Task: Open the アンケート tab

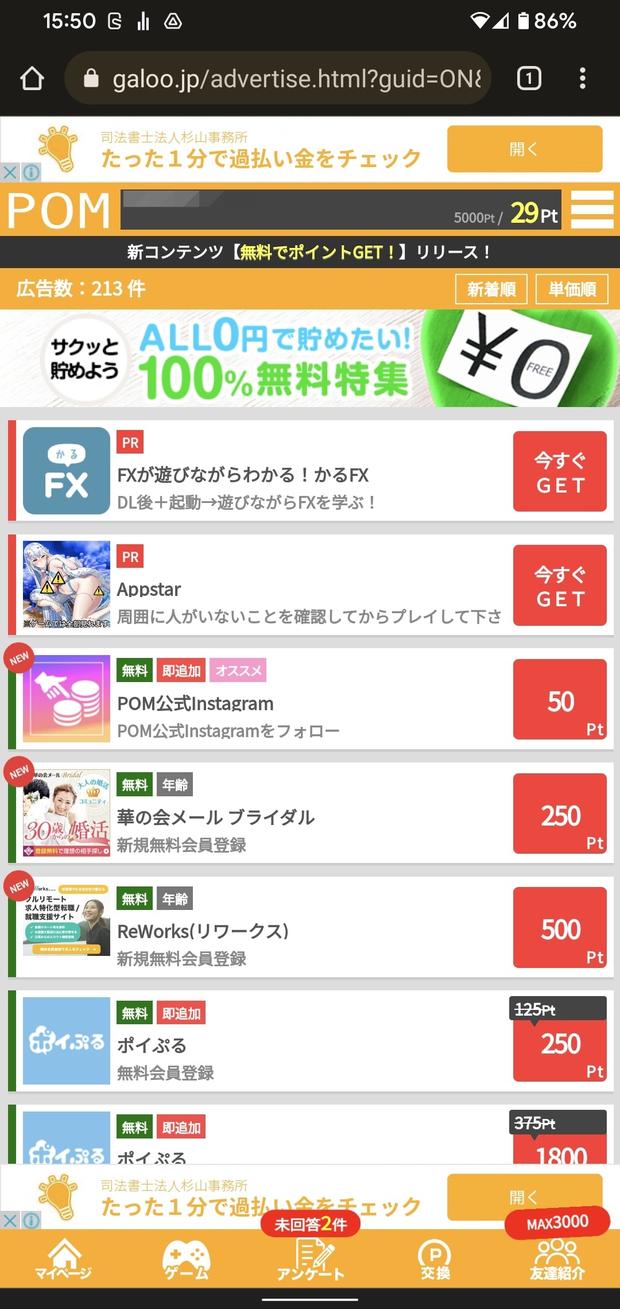Action: coord(310,1260)
